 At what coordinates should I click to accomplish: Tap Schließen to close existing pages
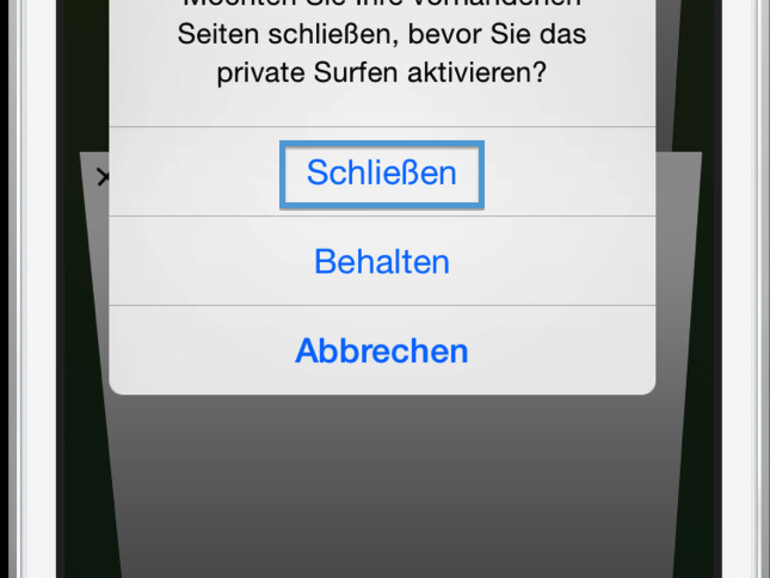click(381, 173)
